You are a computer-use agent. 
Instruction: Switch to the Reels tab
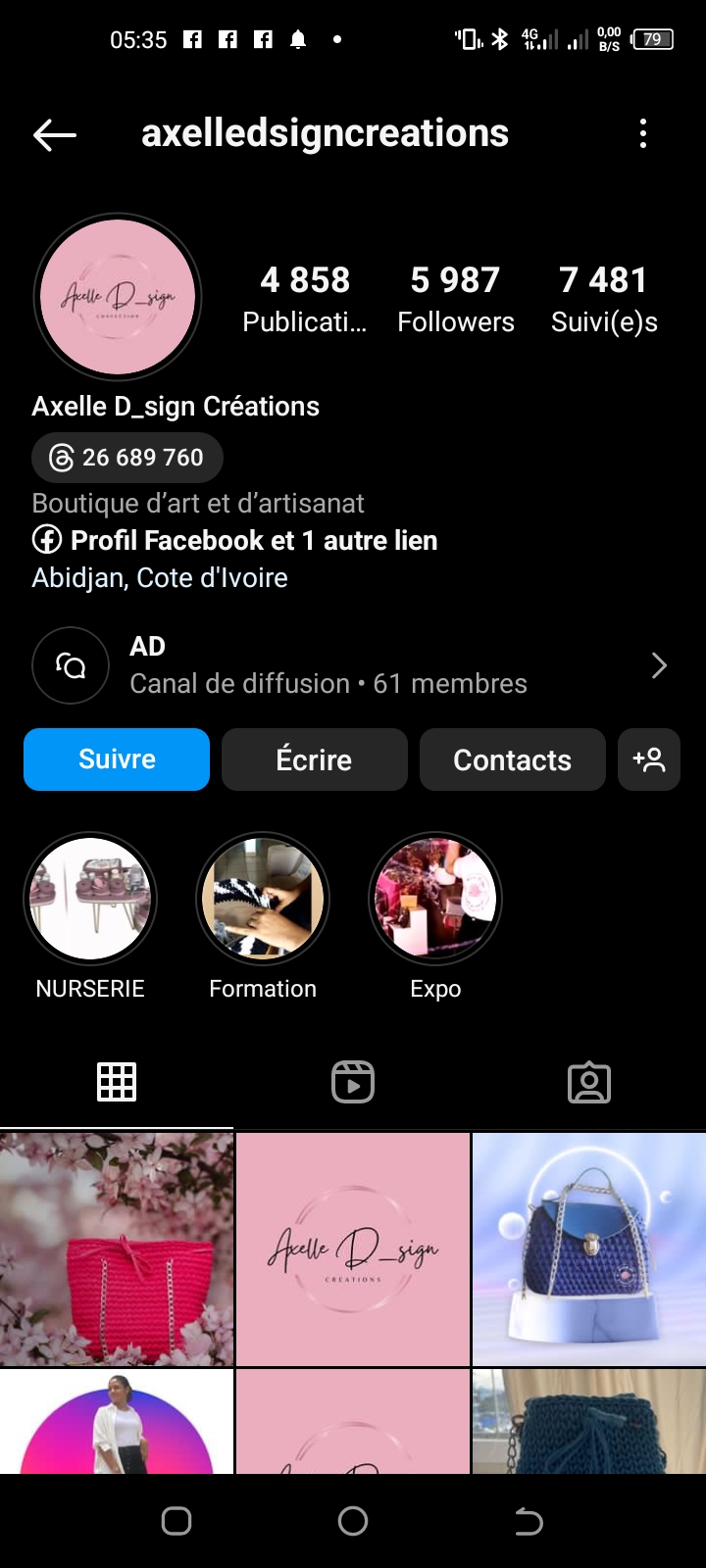[353, 1082]
